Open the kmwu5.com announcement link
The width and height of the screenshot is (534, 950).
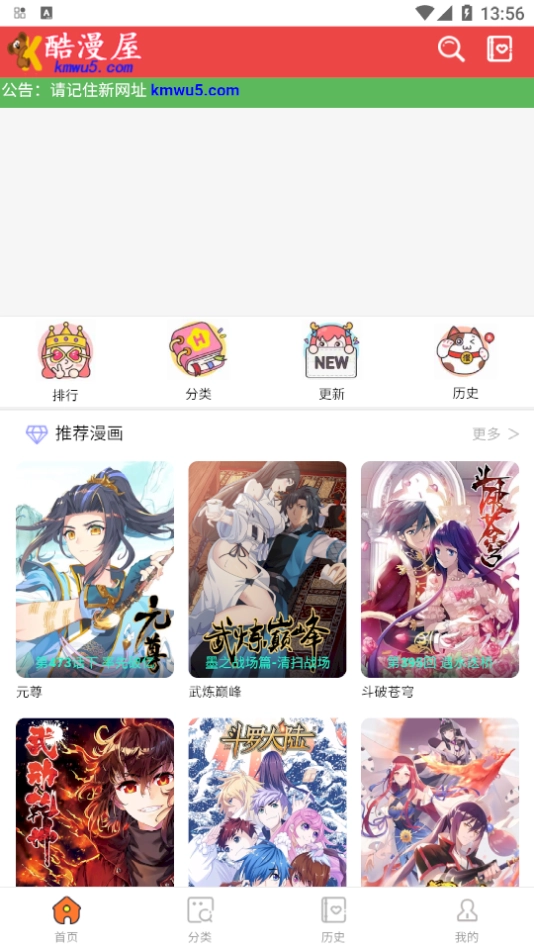click(195, 90)
